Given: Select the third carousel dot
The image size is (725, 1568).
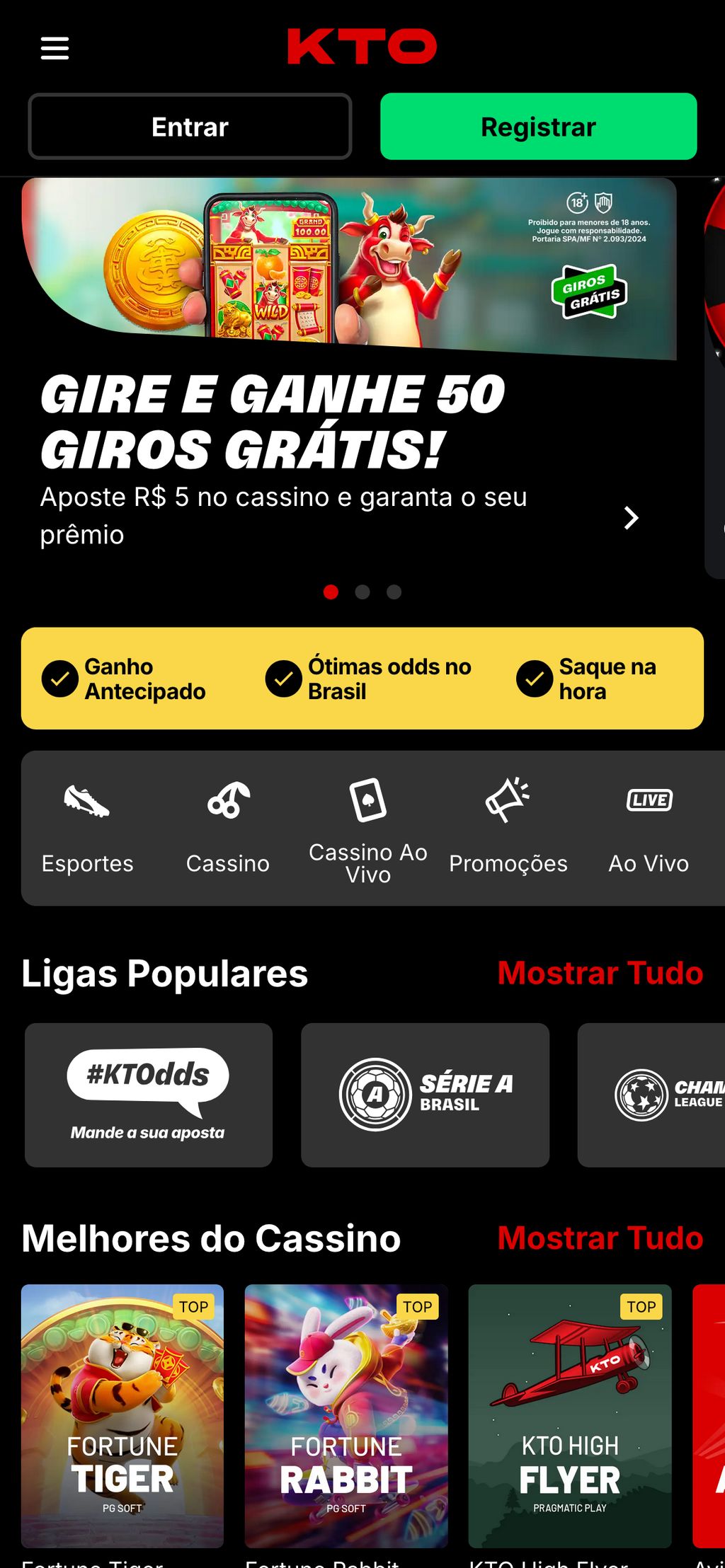Looking at the screenshot, I should 395,592.
